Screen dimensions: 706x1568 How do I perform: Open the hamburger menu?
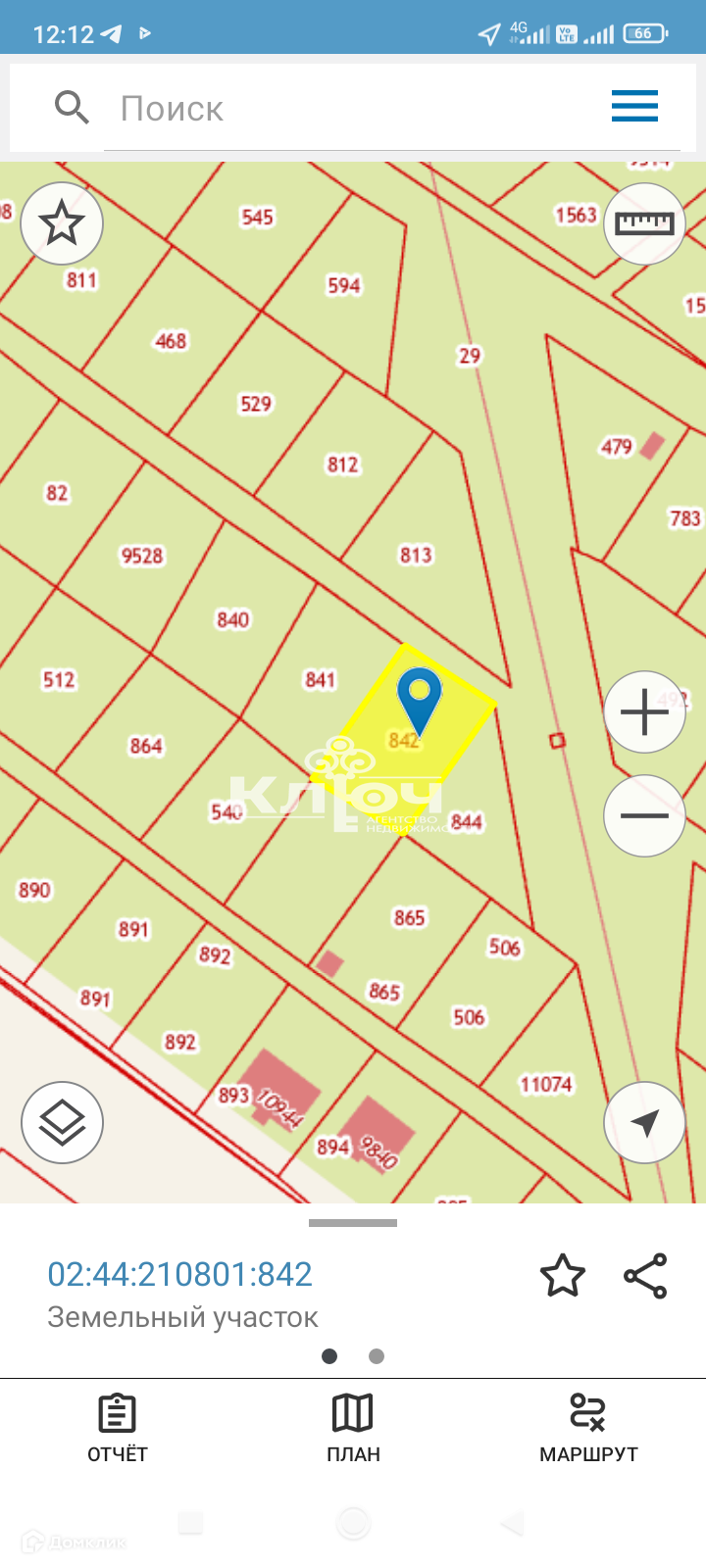pos(634,106)
